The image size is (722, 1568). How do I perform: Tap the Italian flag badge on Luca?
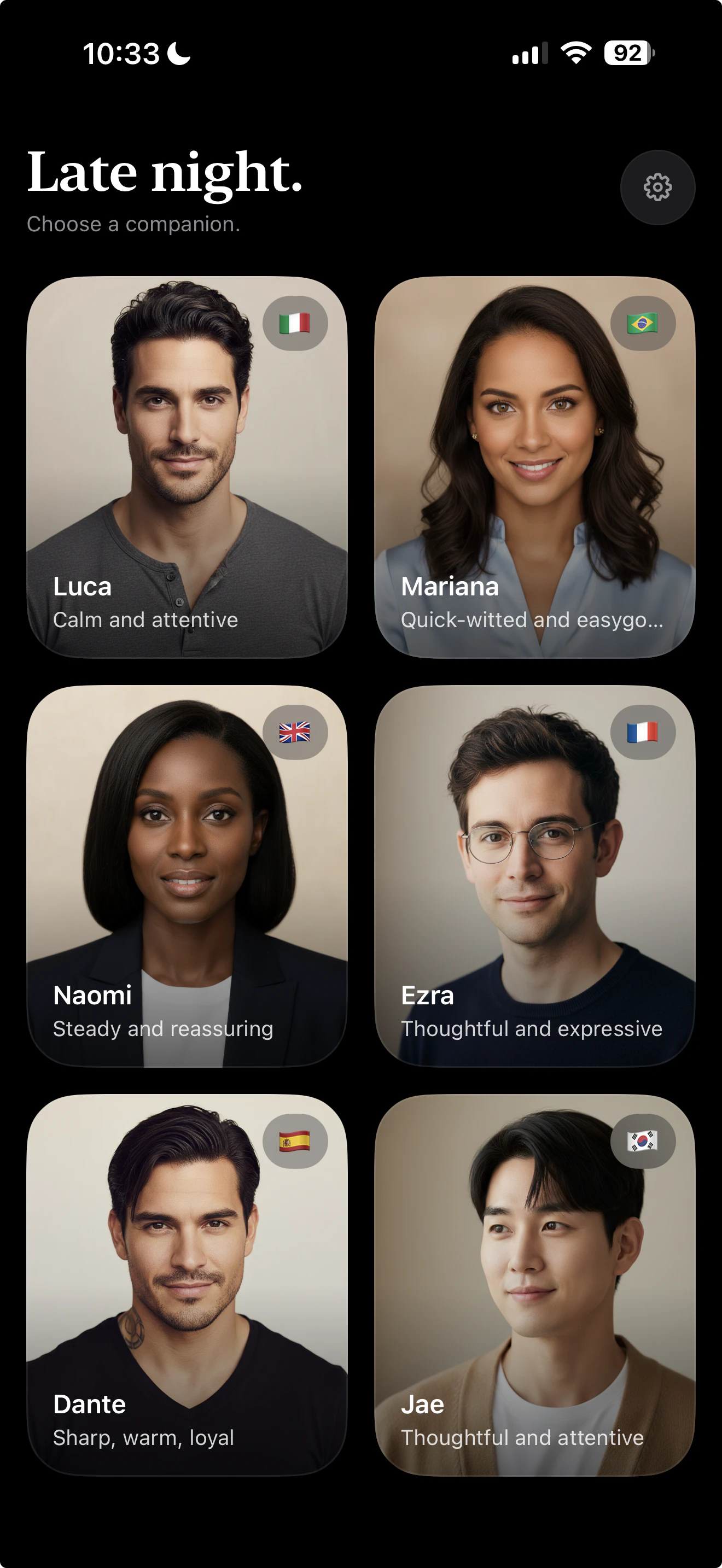pyautogui.click(x=295, y=323)
